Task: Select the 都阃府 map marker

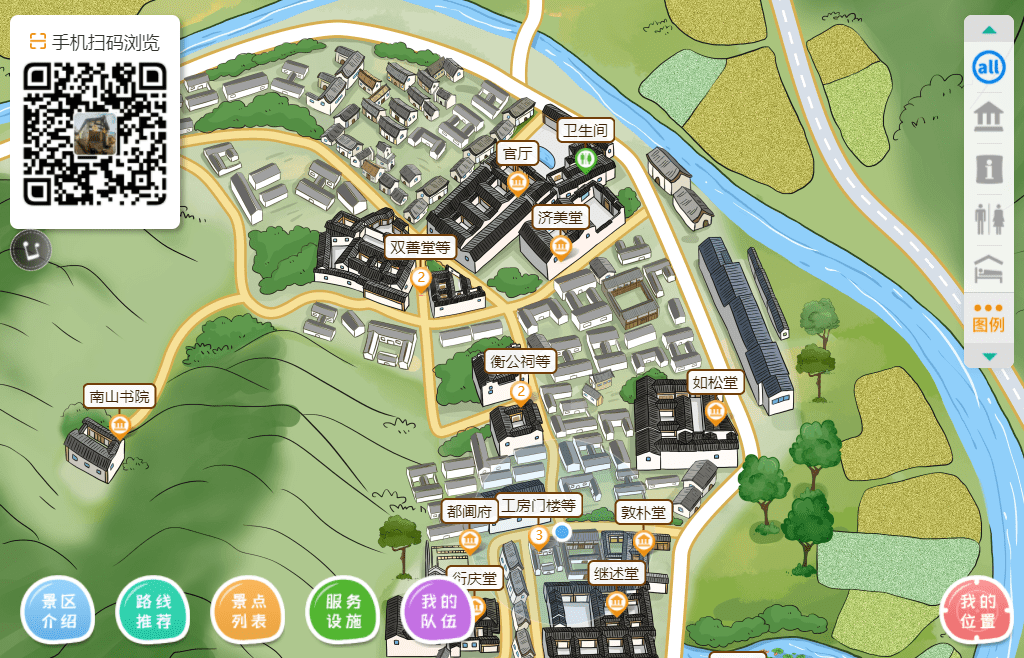Action: (x=470, y=541)
